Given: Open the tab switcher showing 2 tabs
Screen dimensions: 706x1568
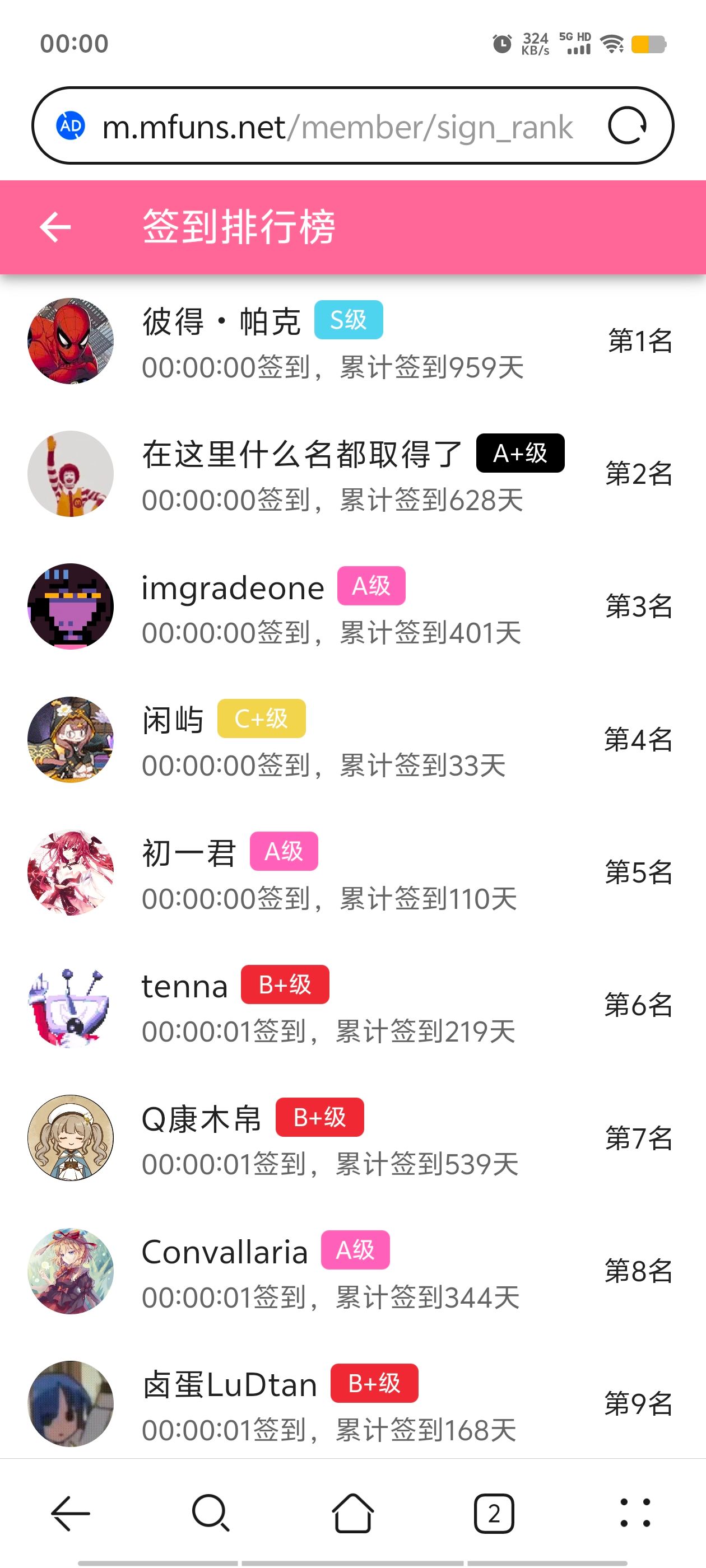Looking at the screenshot, I should pyautogui.click(x=494, y=1513).
